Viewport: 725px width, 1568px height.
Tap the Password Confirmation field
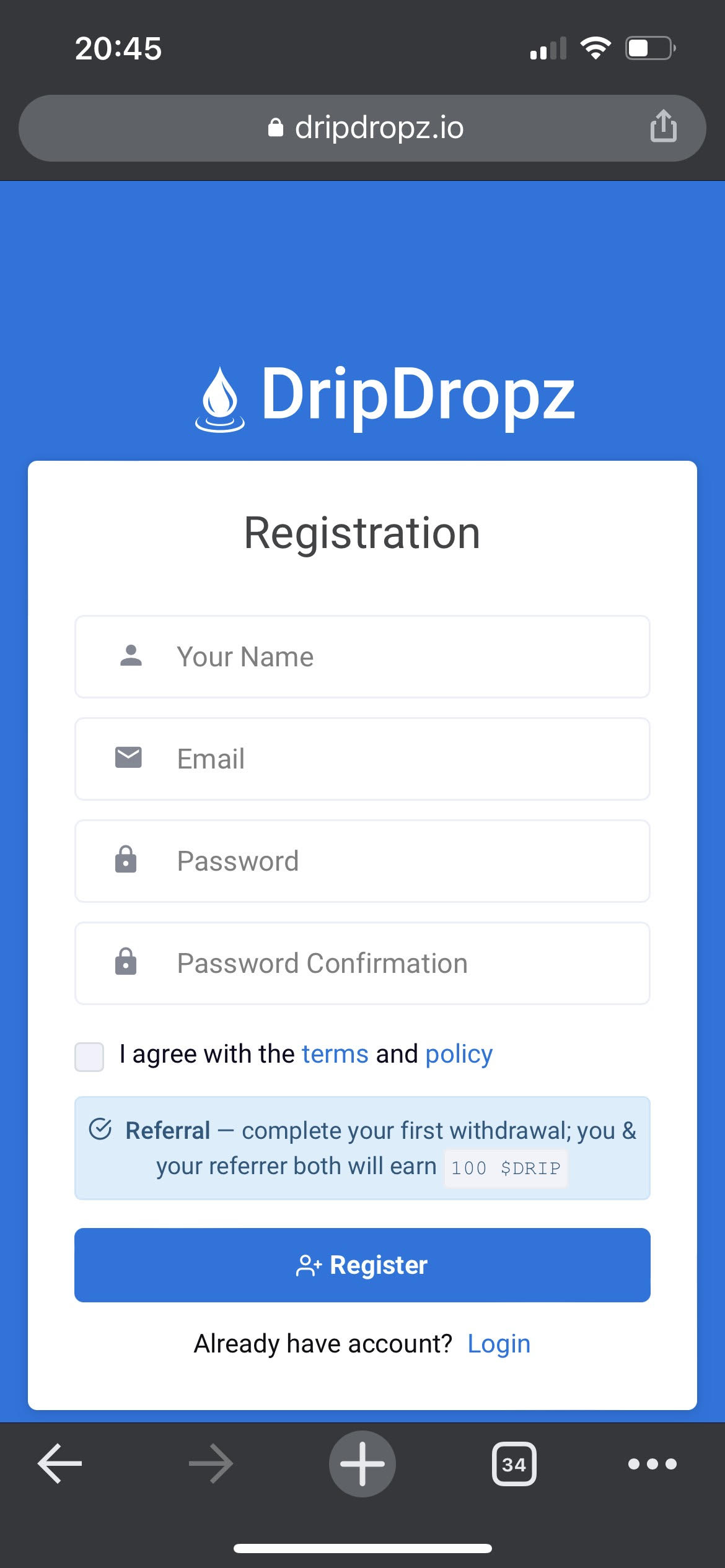point(362,964)
